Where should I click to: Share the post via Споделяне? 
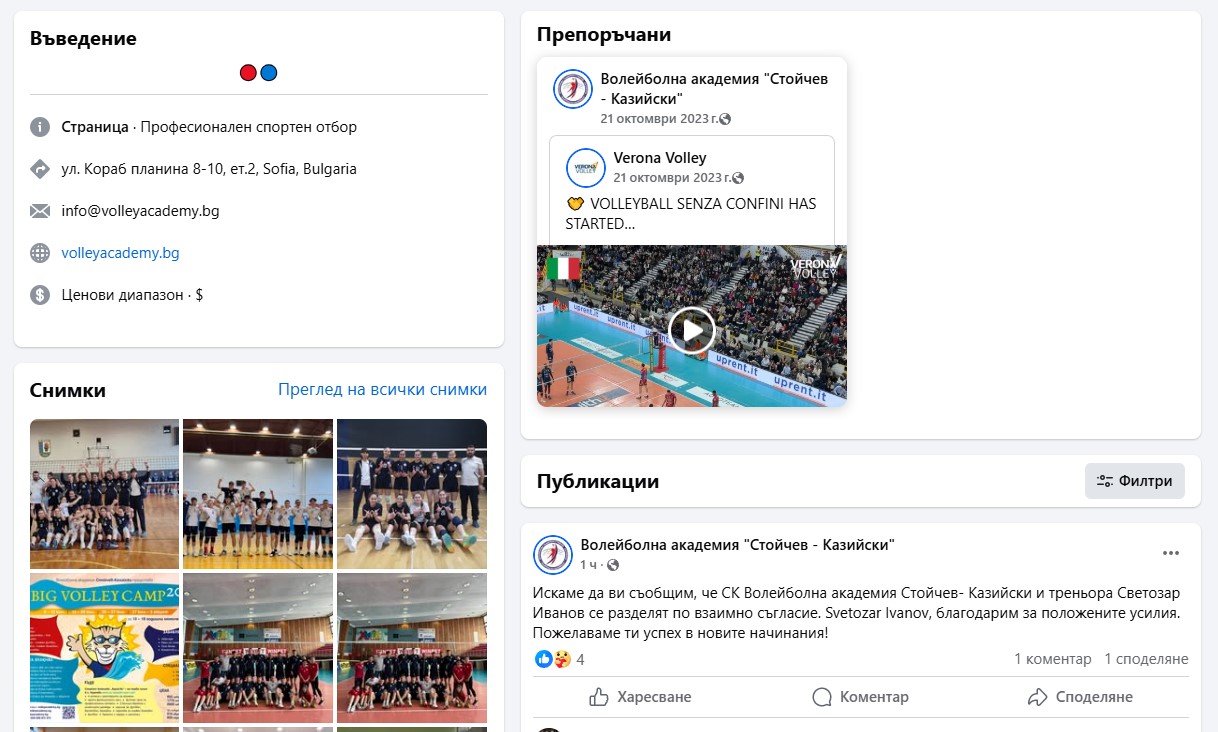pyautogui.click(x=1080, y=697)
